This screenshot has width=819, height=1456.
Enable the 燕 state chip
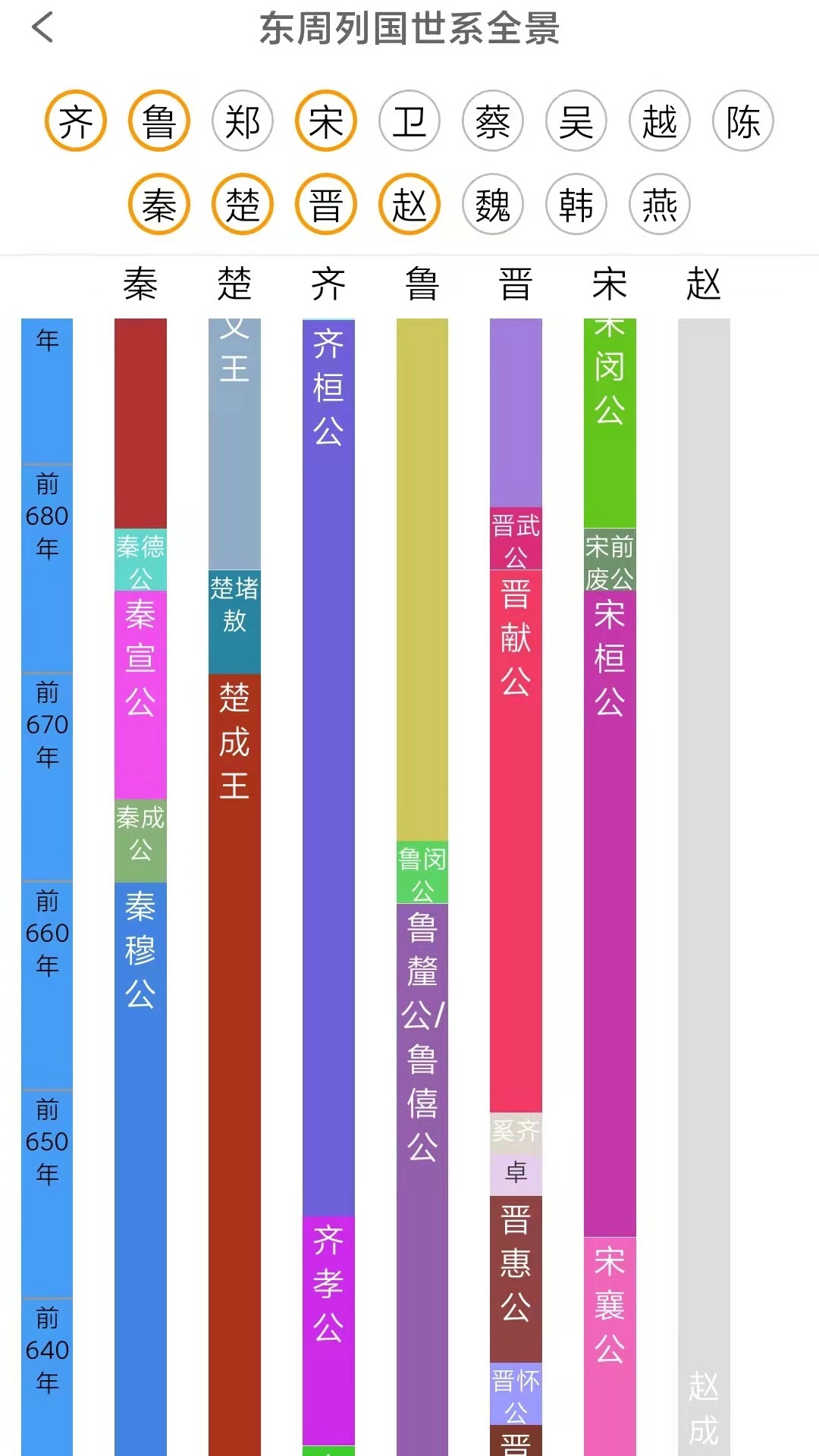tap(660, 205)
